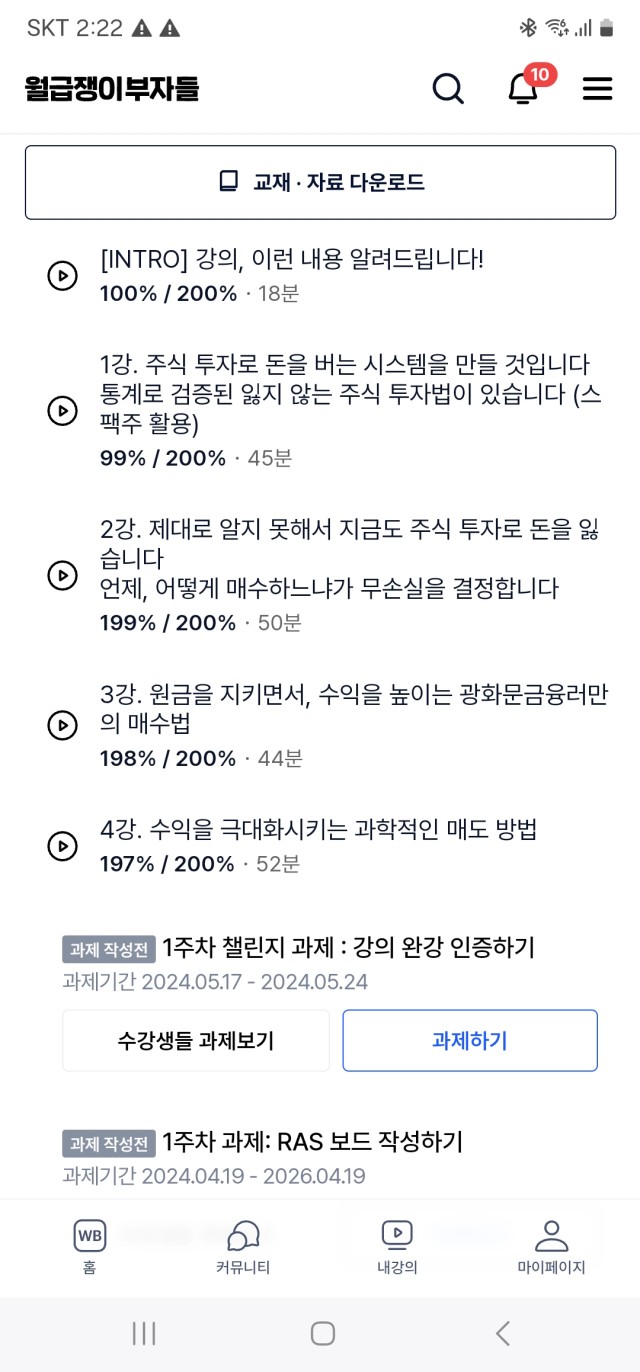
Task: Tap 과제하기 for 1주차 챌린지 과제
Action: tap(470, 1041)
